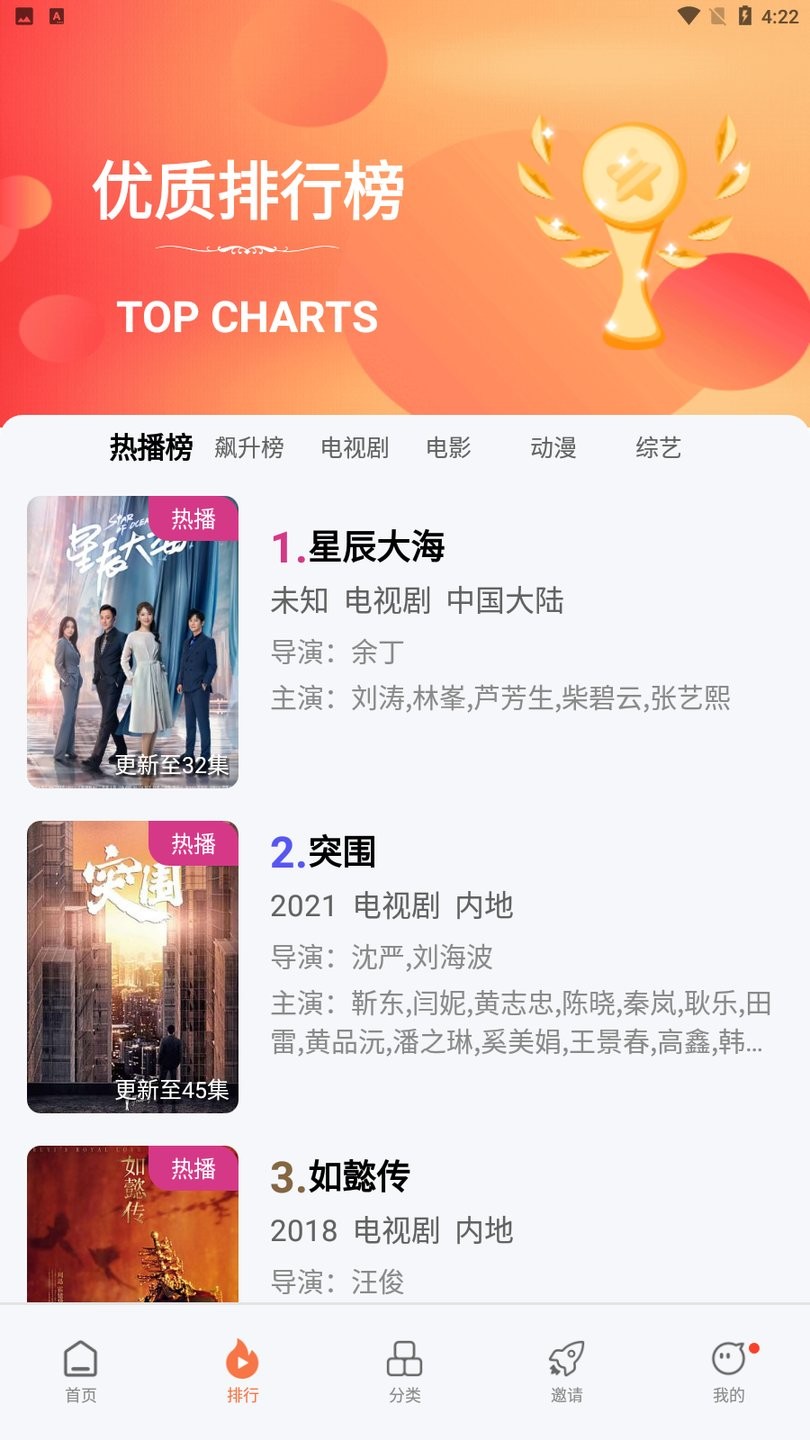The height and width of the screenshot is (1440, 810).
Task: Switch to the 动漫 tab
Action: [x=553, y=448]
